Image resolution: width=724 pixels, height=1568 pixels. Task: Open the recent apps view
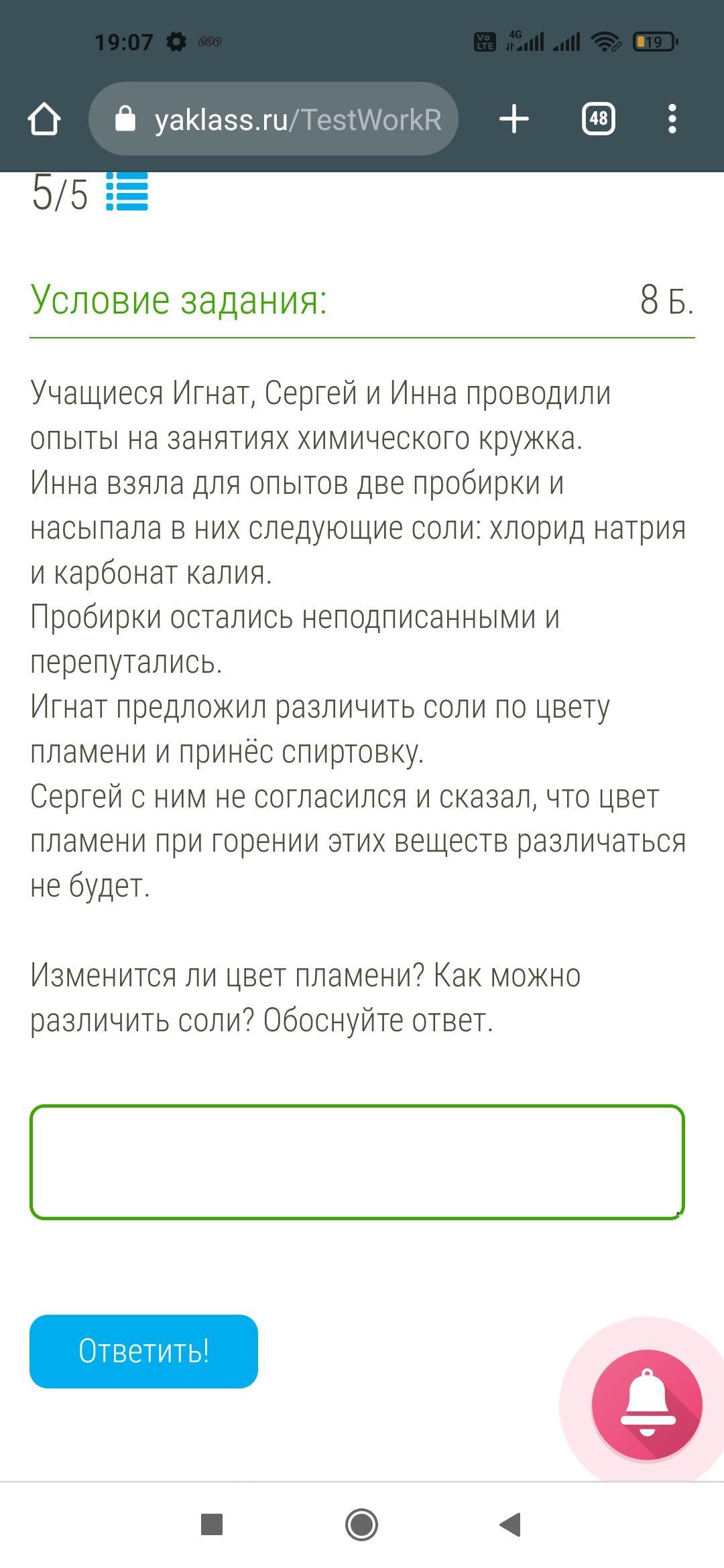click(x=212, y=1524)
